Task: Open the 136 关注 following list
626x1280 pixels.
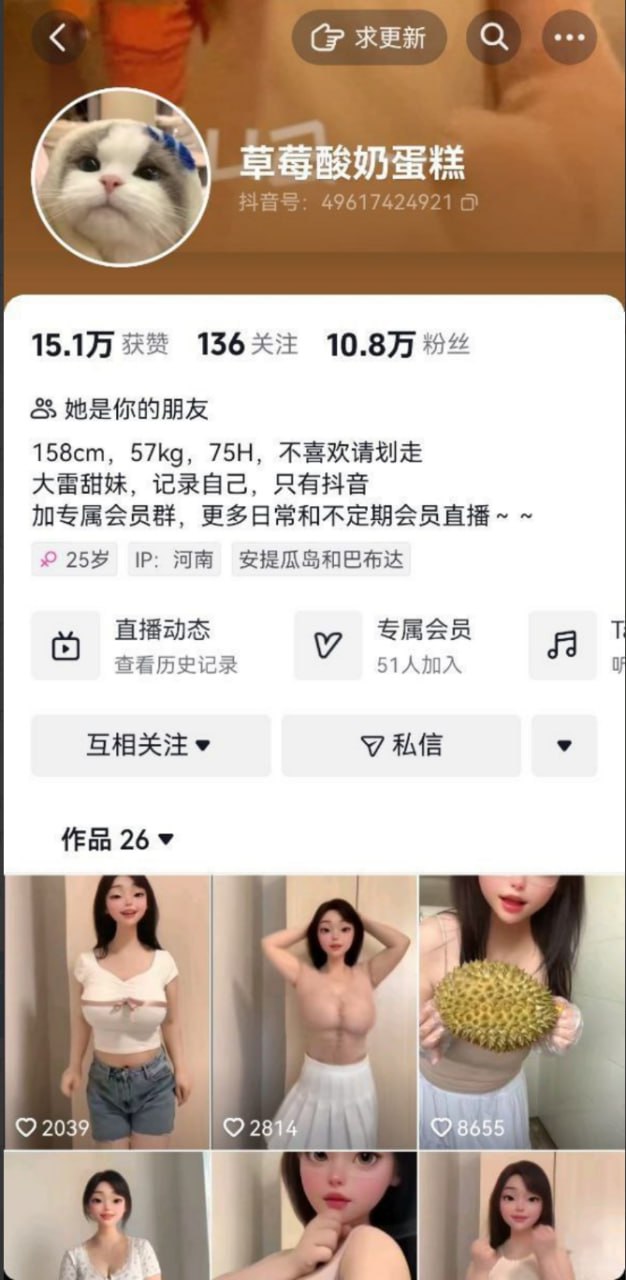Action: pyautogui.click(x=247, y=345)
